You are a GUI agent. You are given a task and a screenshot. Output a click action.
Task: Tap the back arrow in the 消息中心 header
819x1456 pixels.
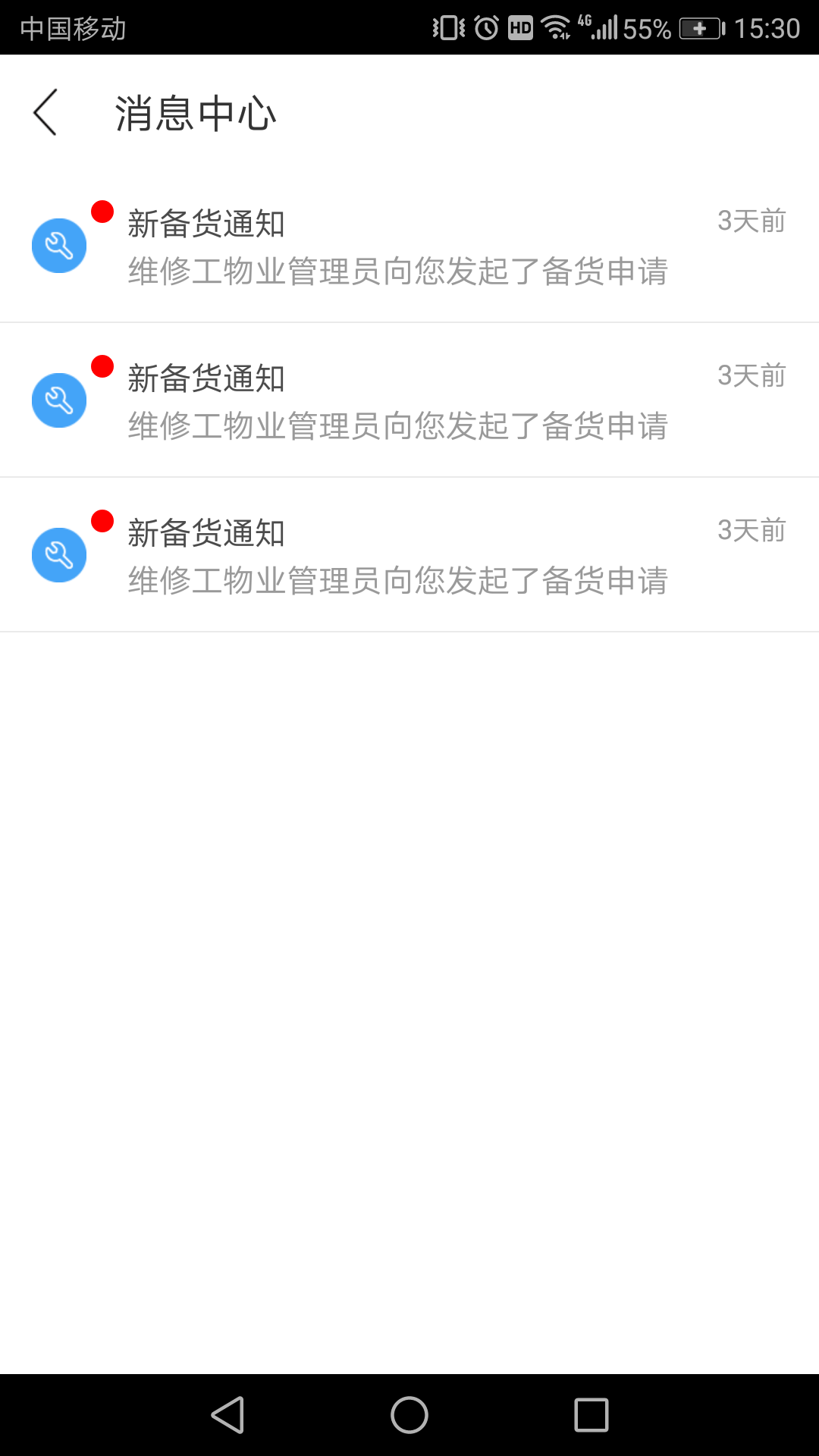[x=45, y=111]
